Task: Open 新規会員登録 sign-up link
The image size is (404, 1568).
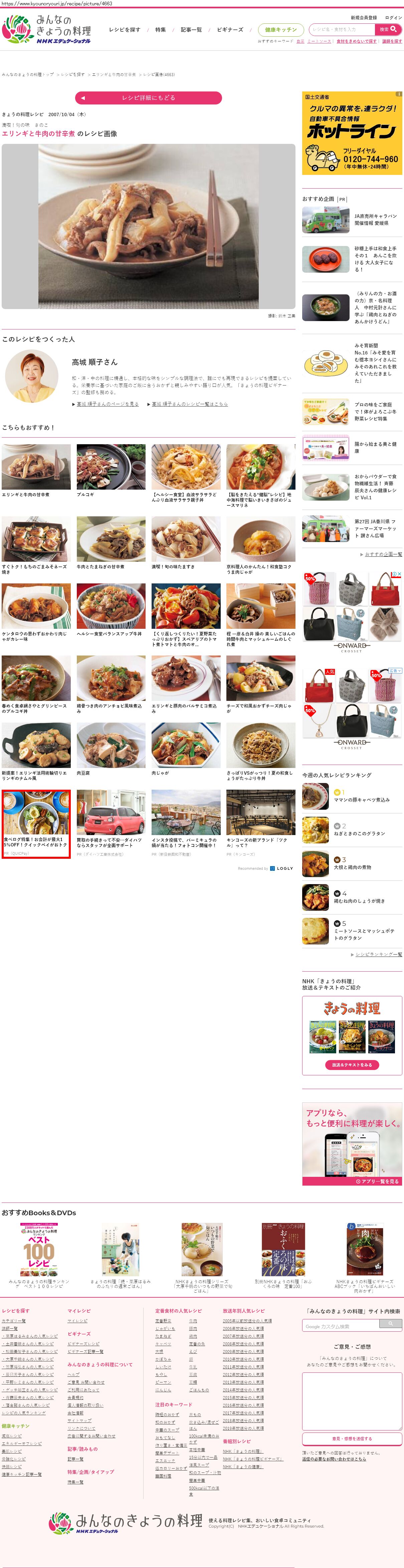Action: 363,18
